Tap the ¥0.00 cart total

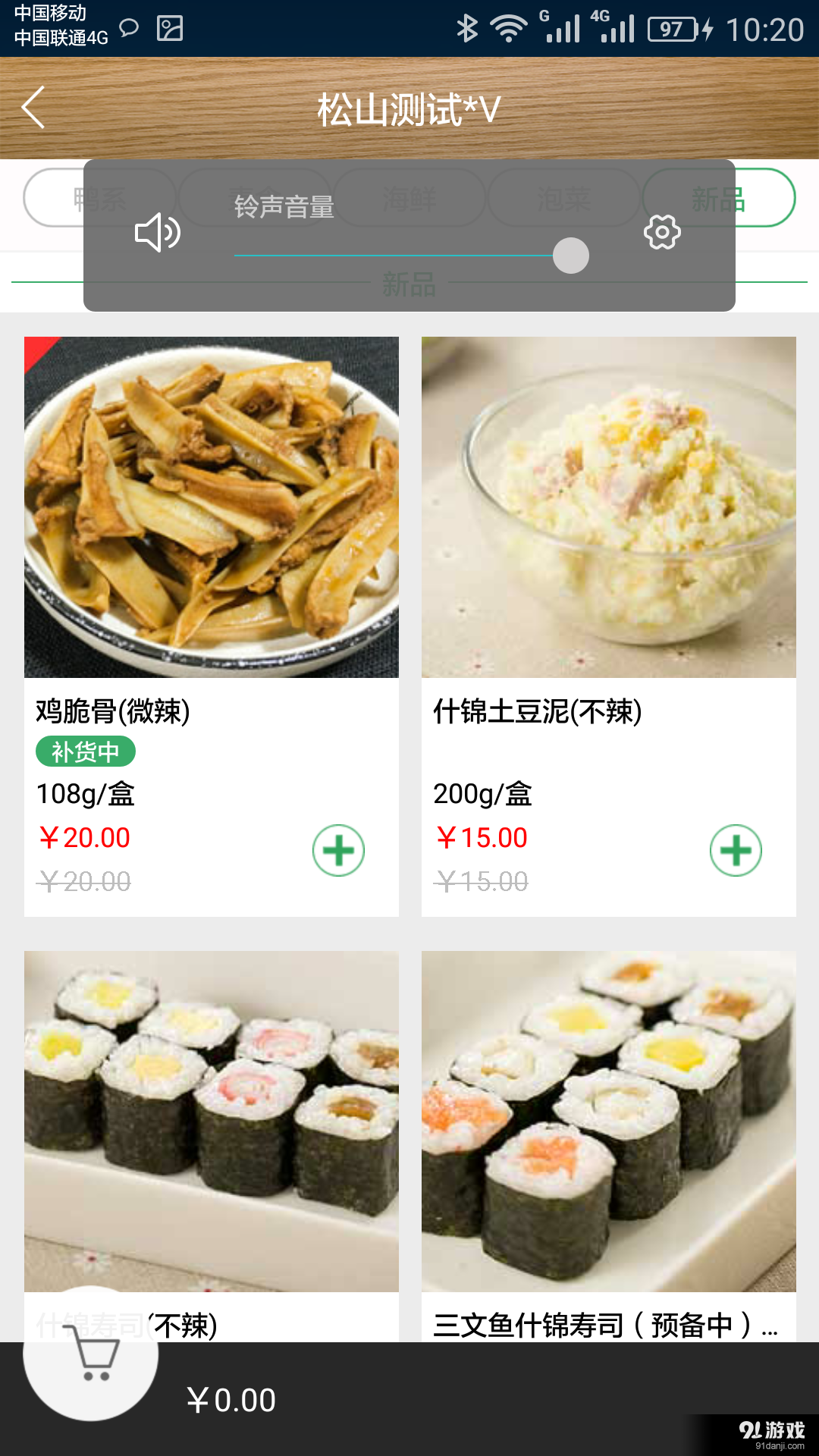[231, 1399]
